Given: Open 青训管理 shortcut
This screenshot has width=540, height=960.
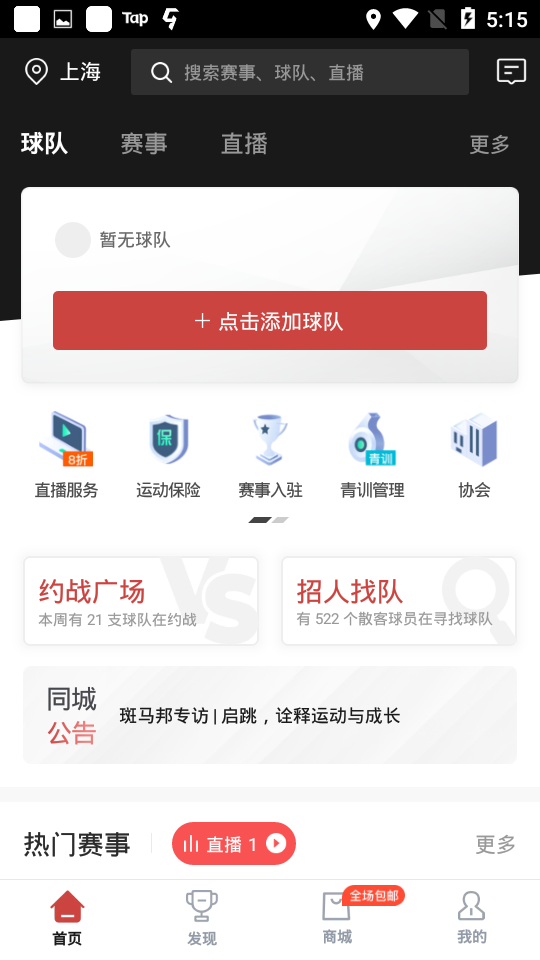Looking at the screenshot, I should click(x=372, y=456).
